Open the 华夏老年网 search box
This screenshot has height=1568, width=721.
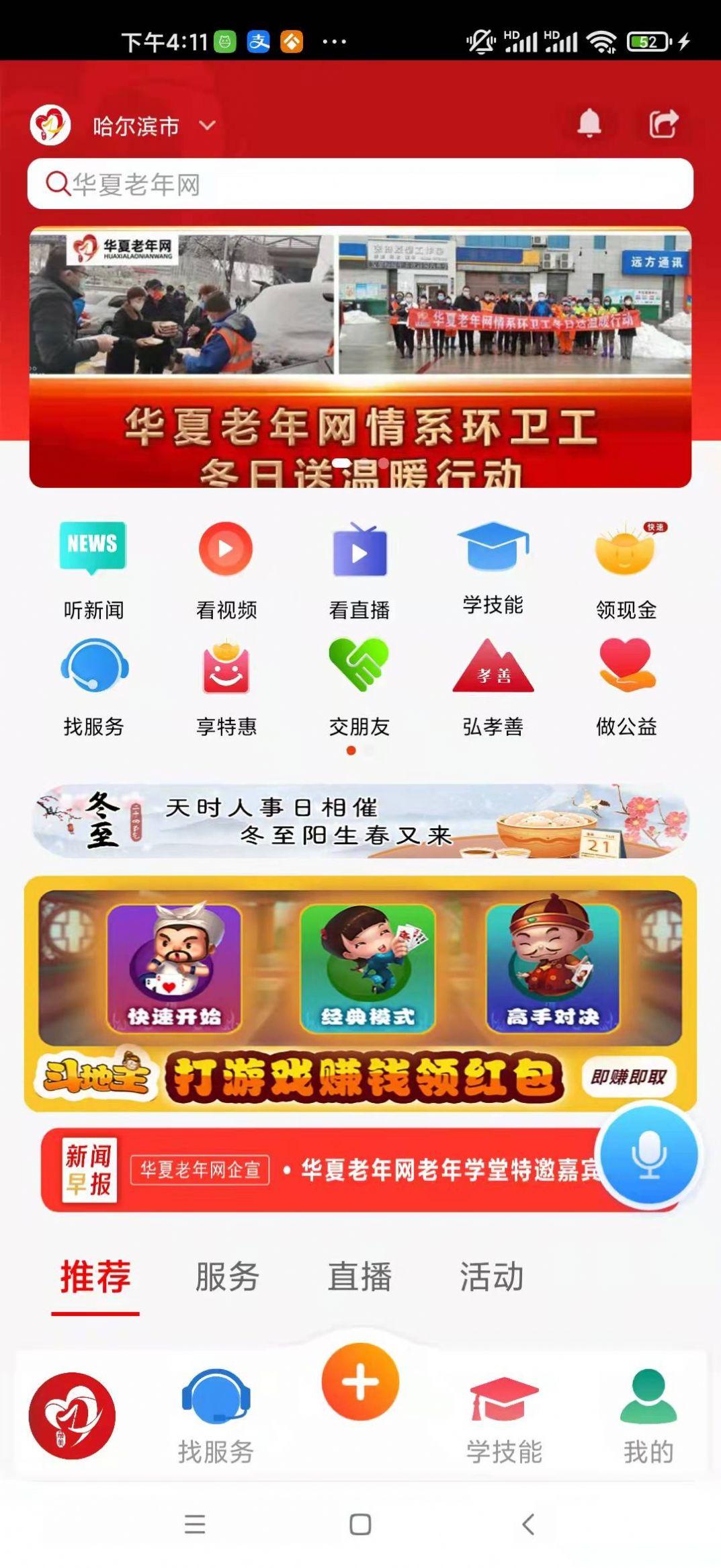click(360, 183)
